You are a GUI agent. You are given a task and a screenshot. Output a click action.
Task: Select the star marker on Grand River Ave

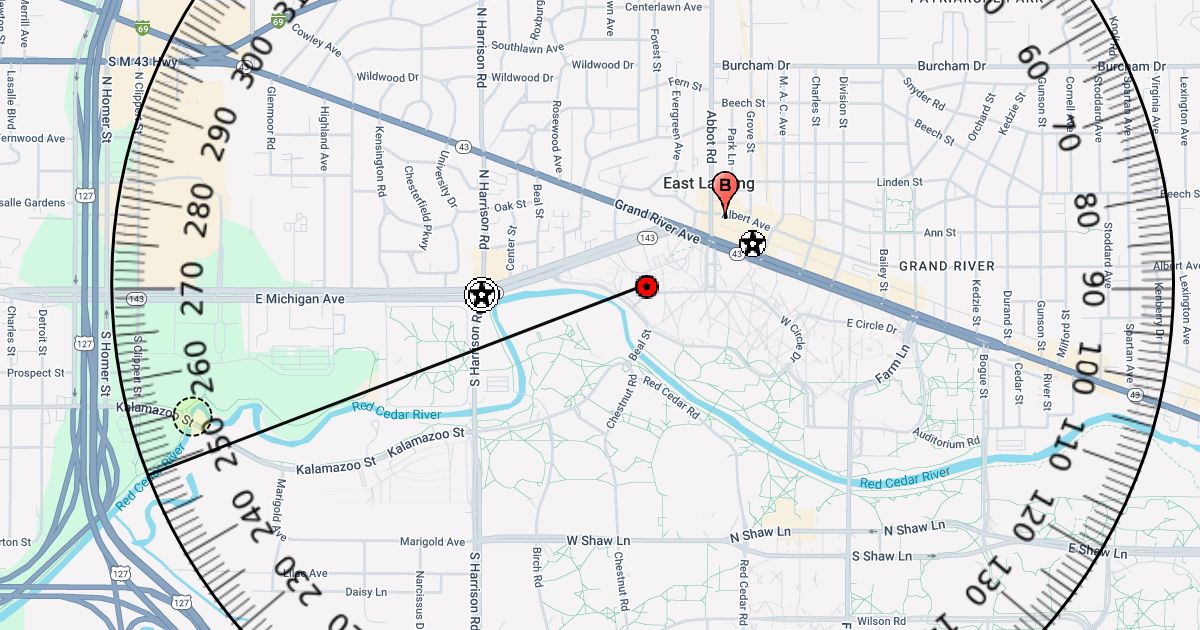[752, 243]
